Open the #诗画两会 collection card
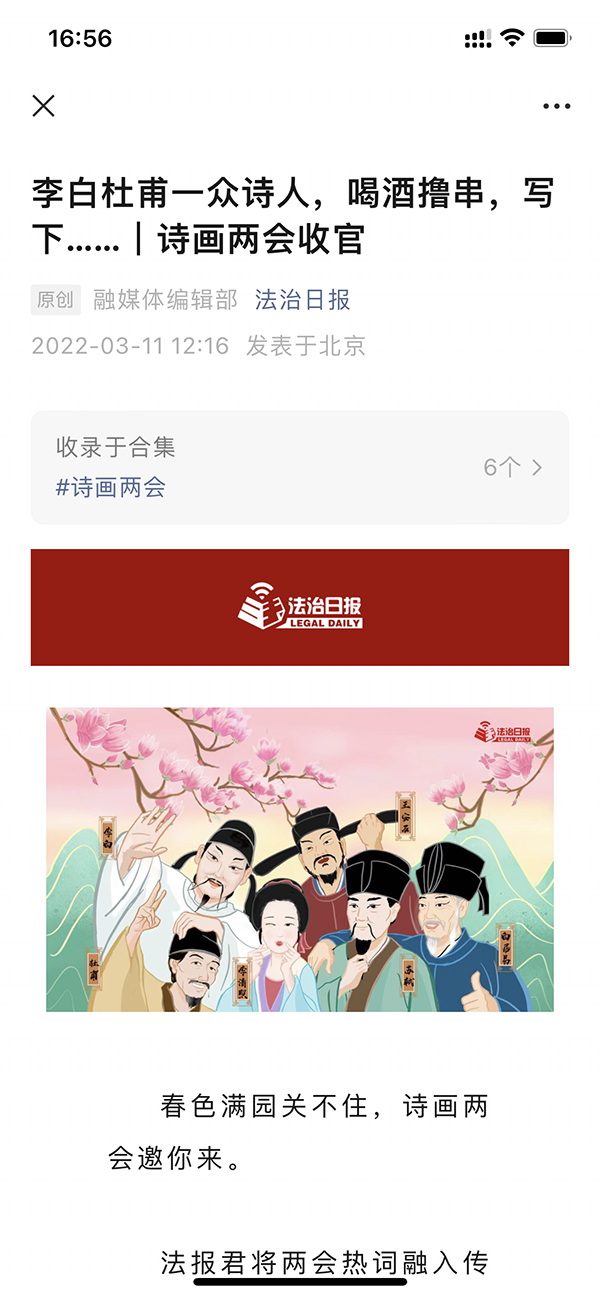The image size is (600, 1298). (300, 468)
